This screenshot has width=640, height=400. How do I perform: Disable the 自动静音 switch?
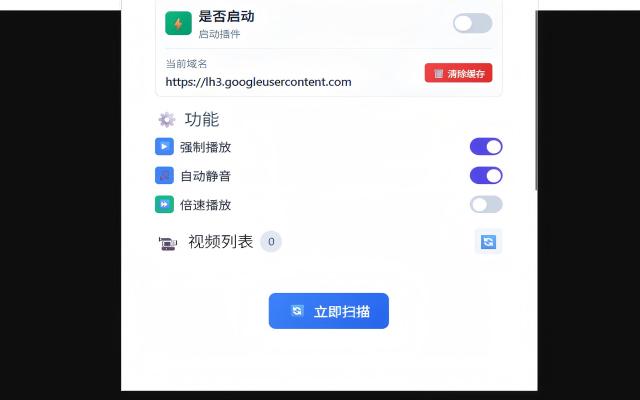point(486,176)
